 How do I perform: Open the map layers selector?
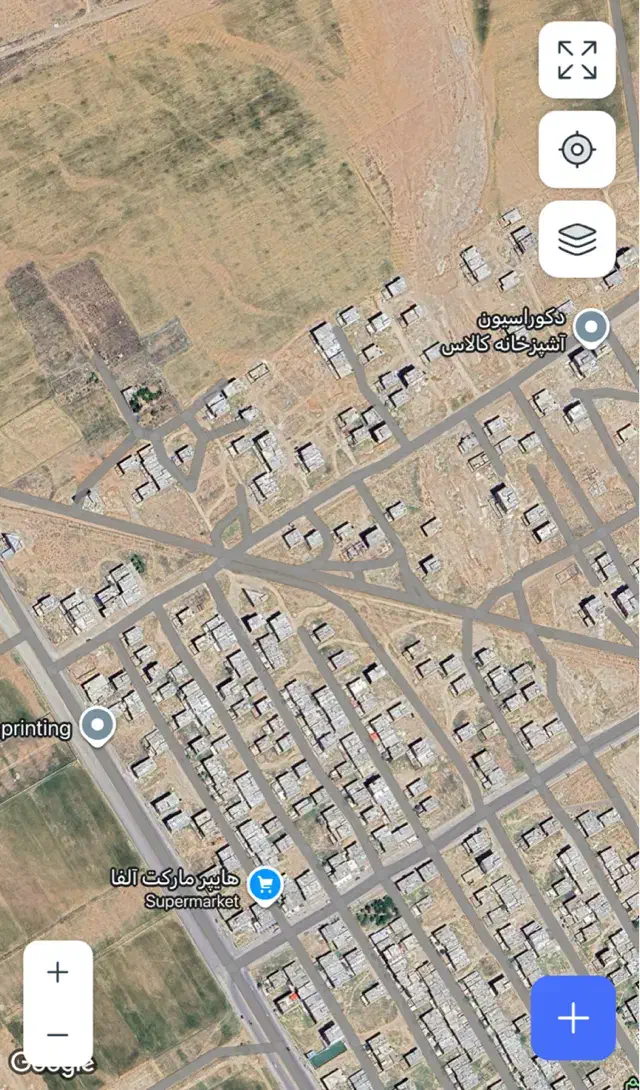pyautogui.click(x=577, y=240)
